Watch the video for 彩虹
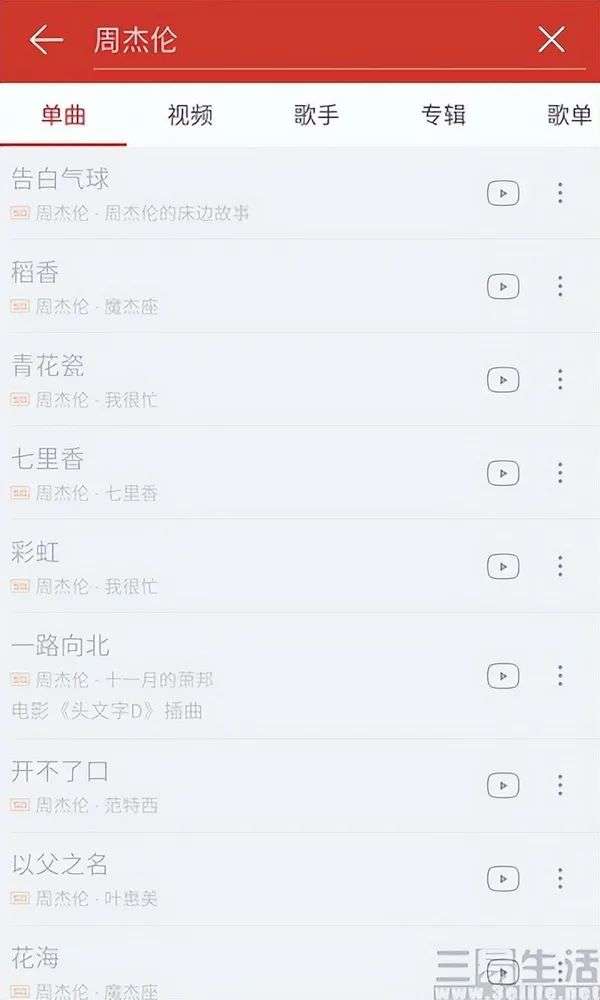Viewport: 600px width, 1000px height. coord(503,566)
